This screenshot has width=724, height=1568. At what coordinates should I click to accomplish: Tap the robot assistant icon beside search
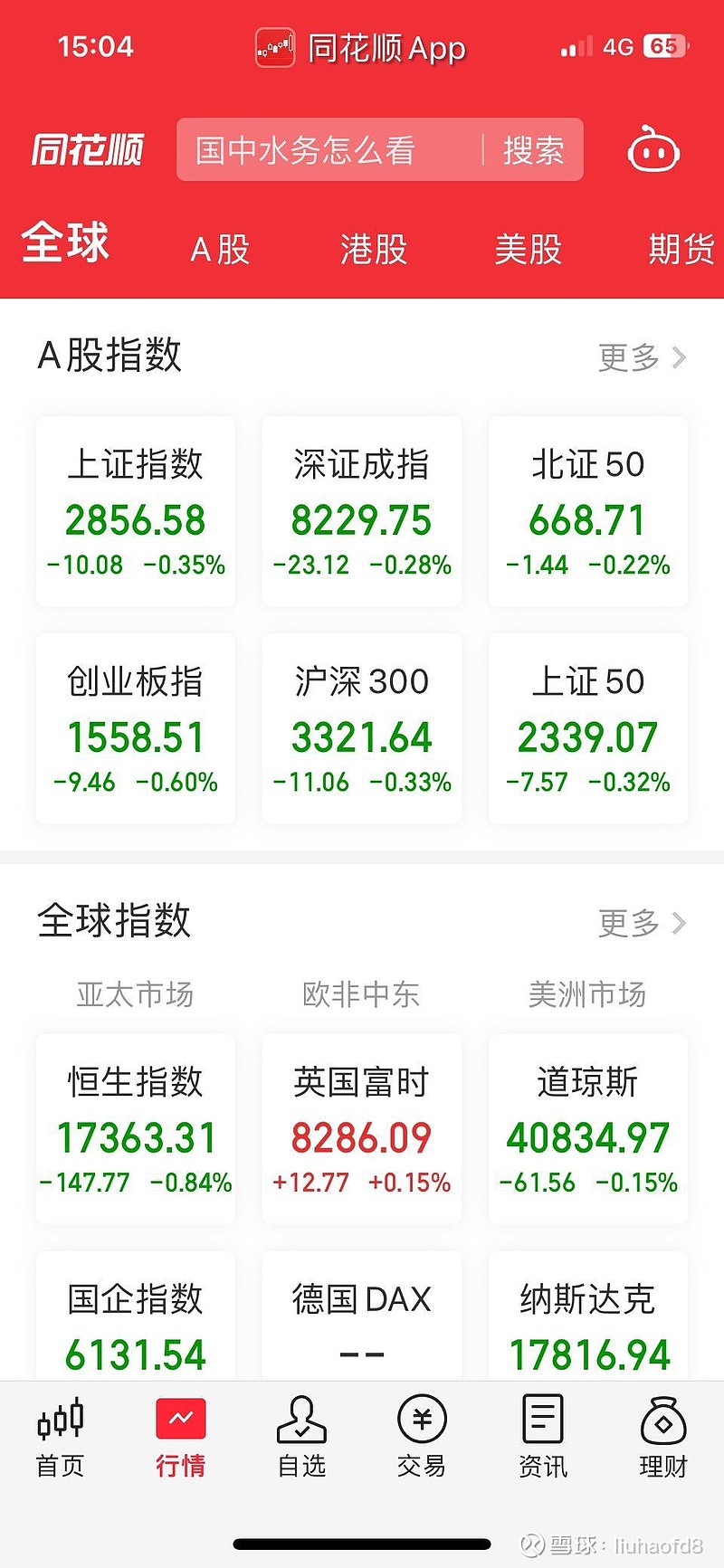click(653, 150)
